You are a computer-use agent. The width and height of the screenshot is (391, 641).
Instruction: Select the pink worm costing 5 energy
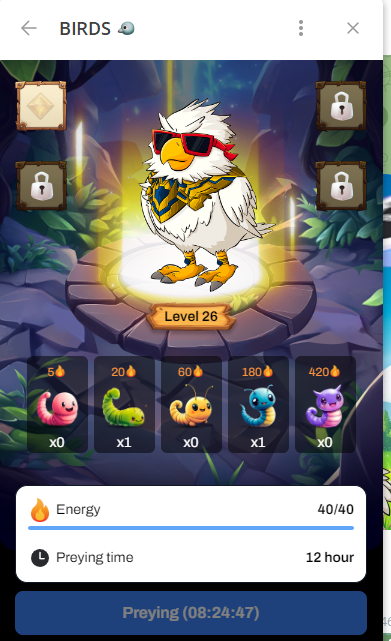pyautogui.click(x=57, y=404)
